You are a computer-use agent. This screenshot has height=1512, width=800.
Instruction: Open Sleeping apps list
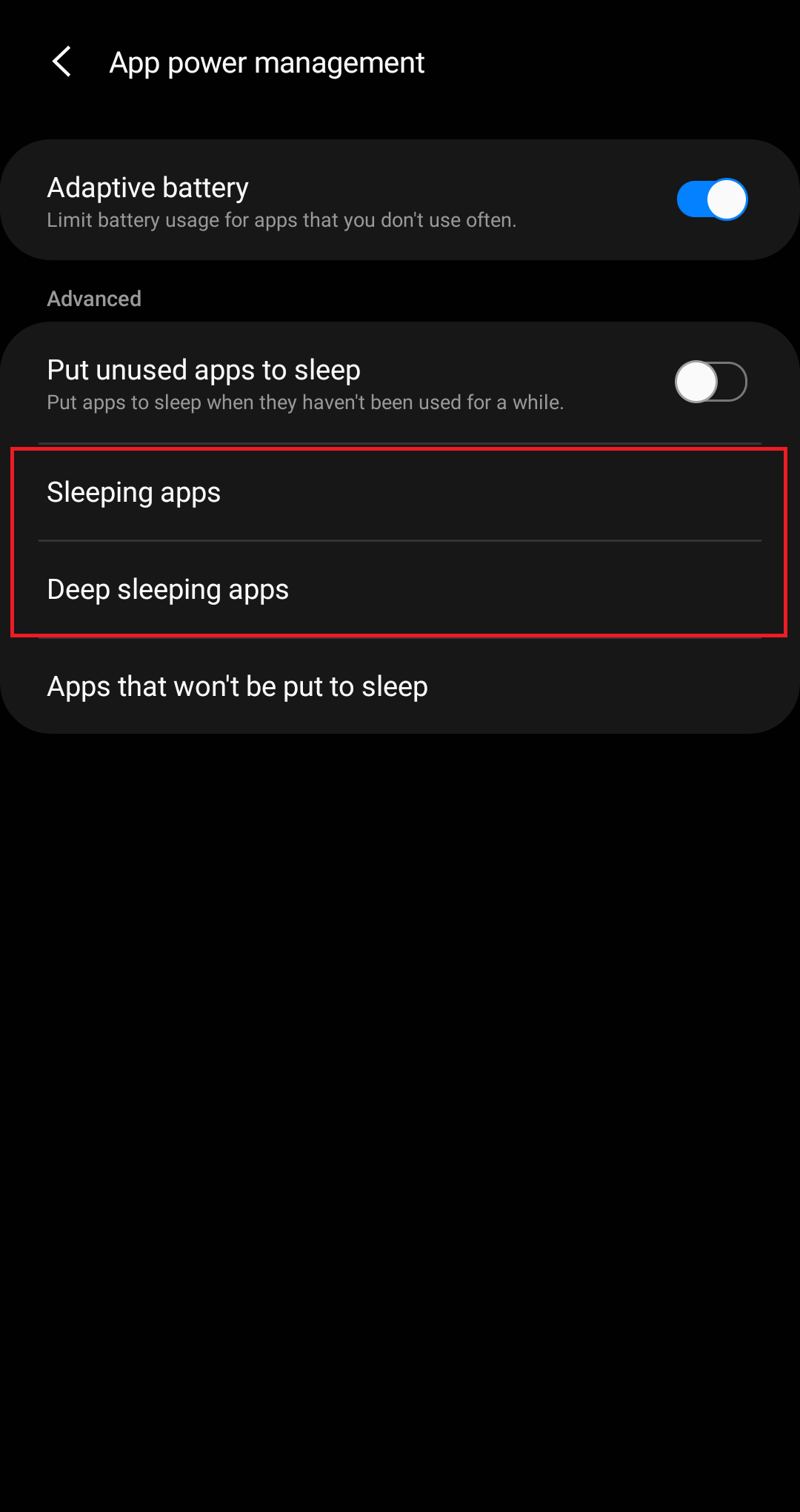click(400, 492)
